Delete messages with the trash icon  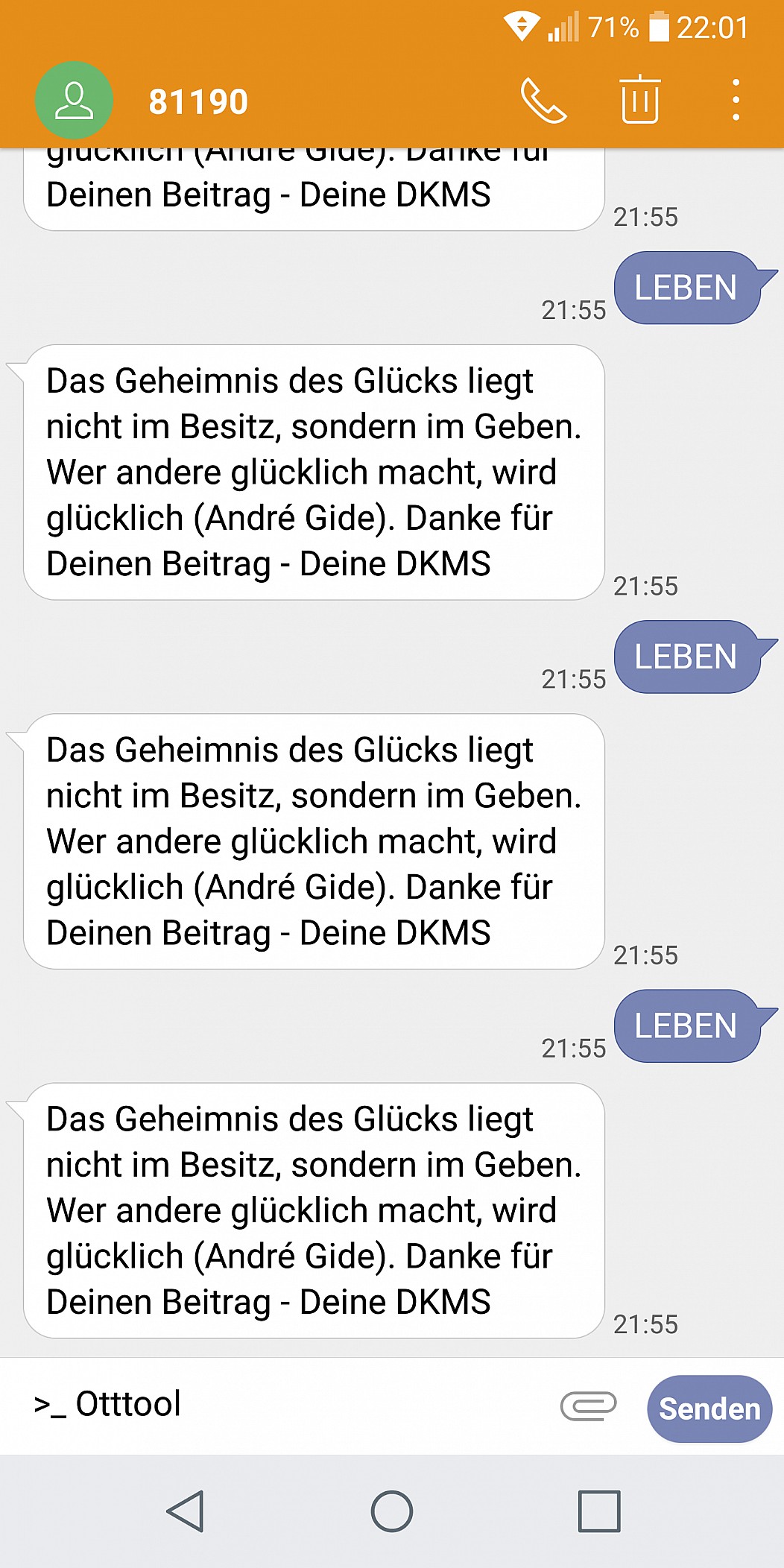pos(640,99)
